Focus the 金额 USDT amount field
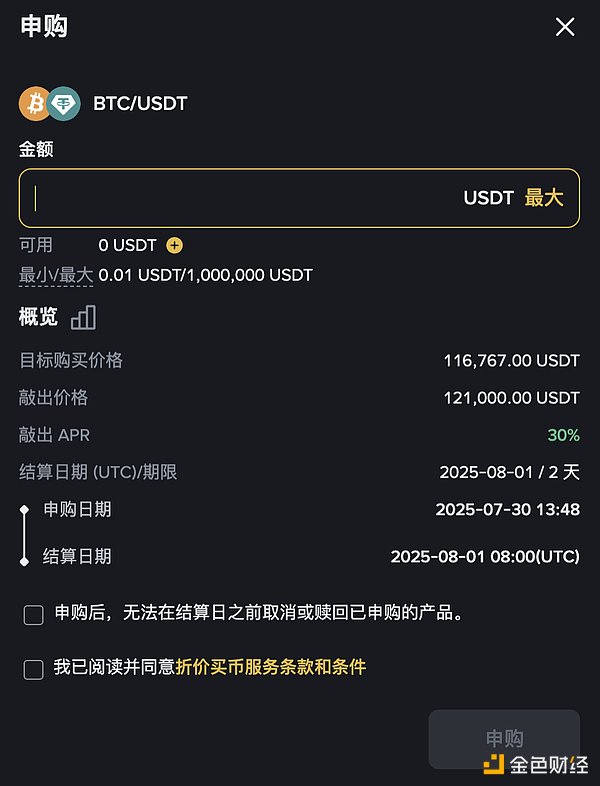Screen dimensions: 600x786 (240, 198)
